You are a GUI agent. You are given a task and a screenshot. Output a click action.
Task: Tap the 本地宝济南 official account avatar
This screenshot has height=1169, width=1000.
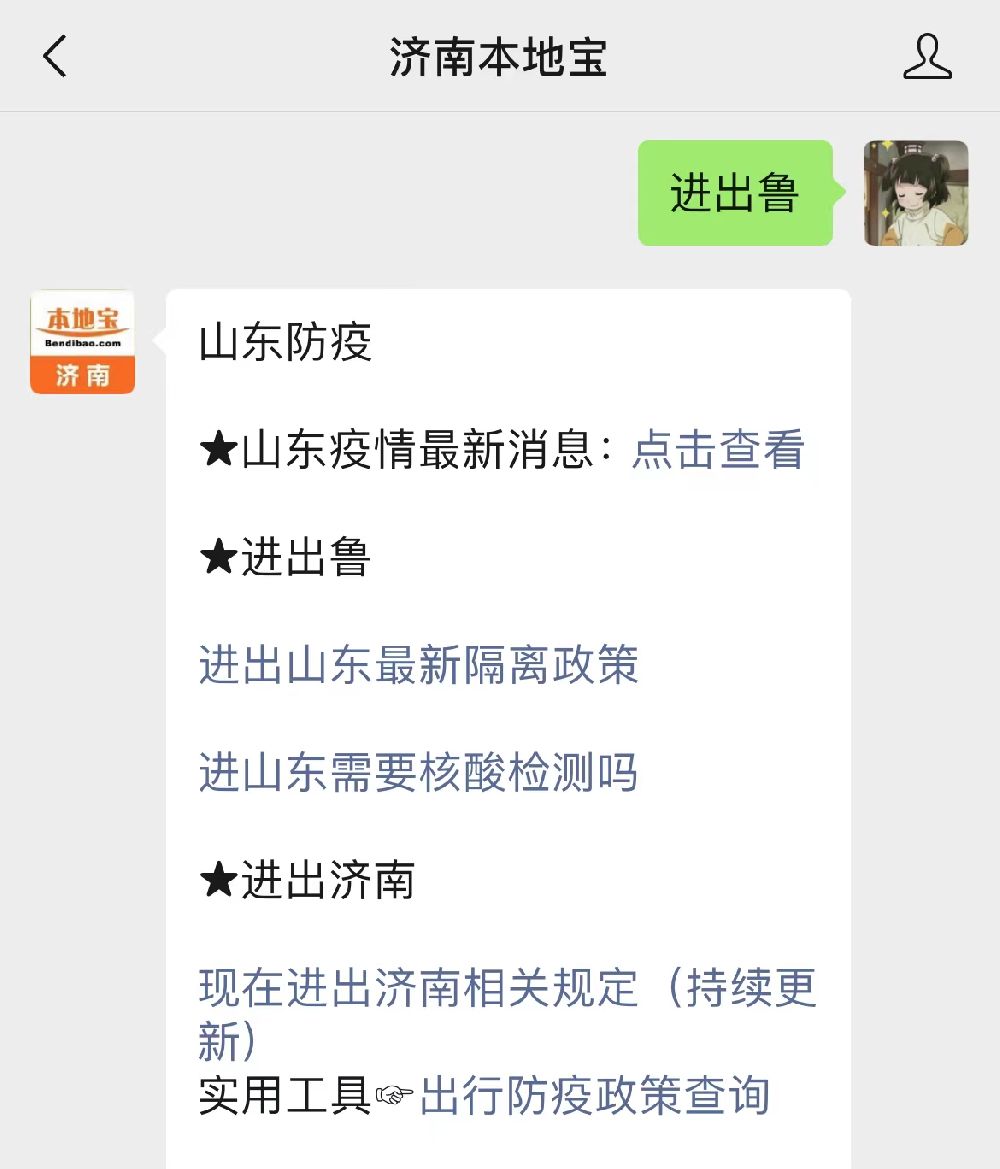(81, 340)
